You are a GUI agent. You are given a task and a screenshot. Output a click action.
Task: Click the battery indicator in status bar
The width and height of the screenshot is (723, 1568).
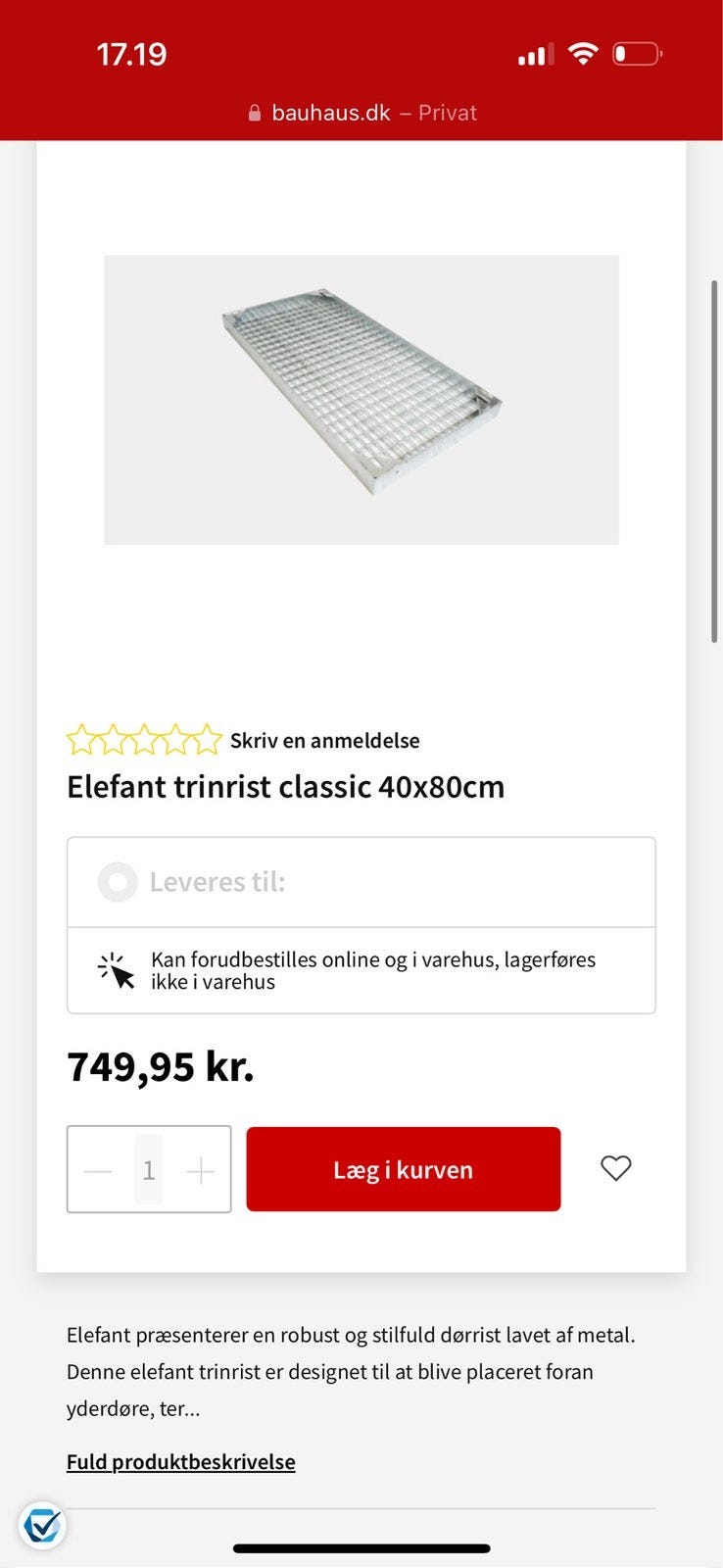click(638, 54)
